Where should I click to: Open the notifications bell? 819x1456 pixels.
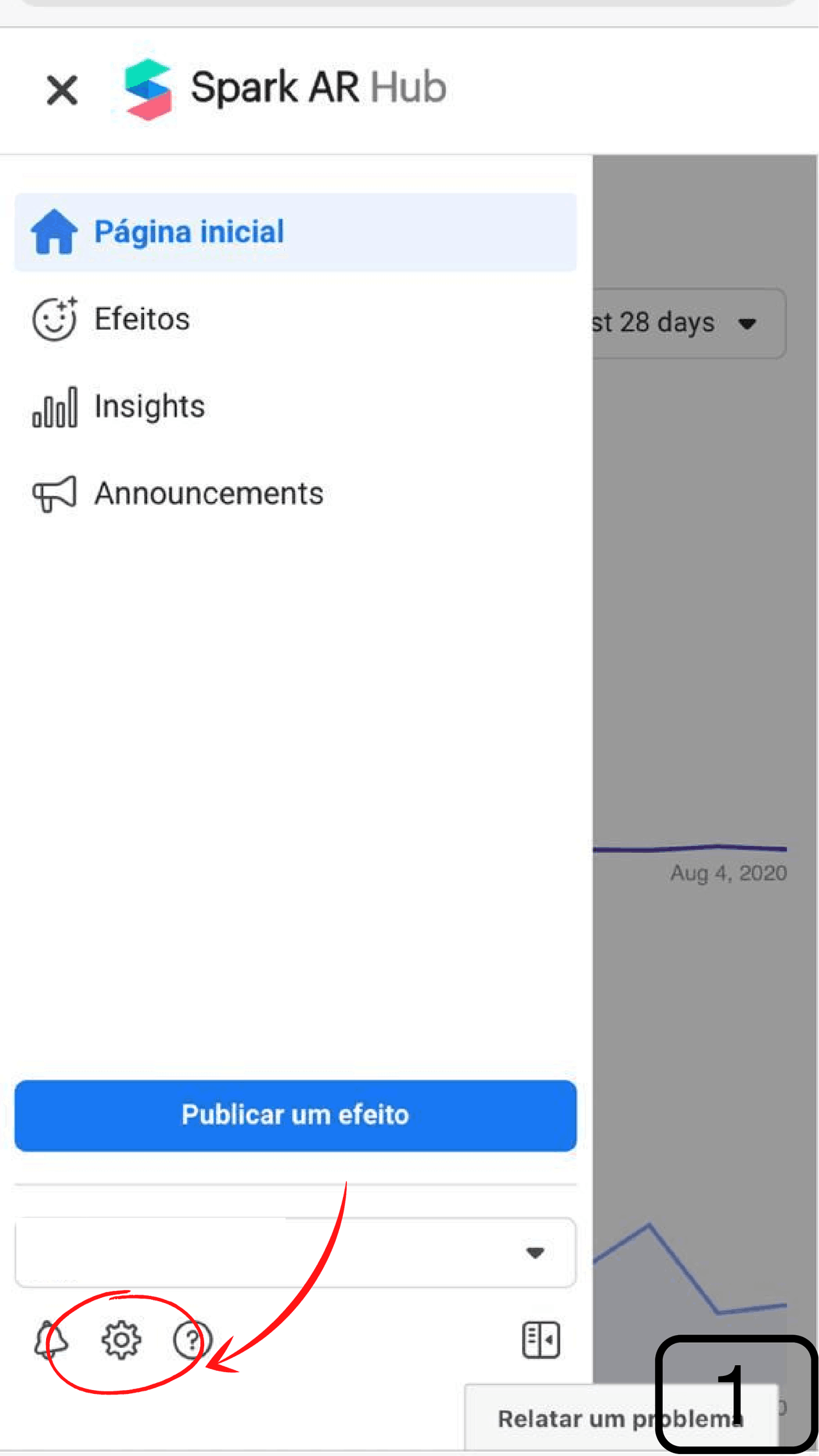(51, 1340)
